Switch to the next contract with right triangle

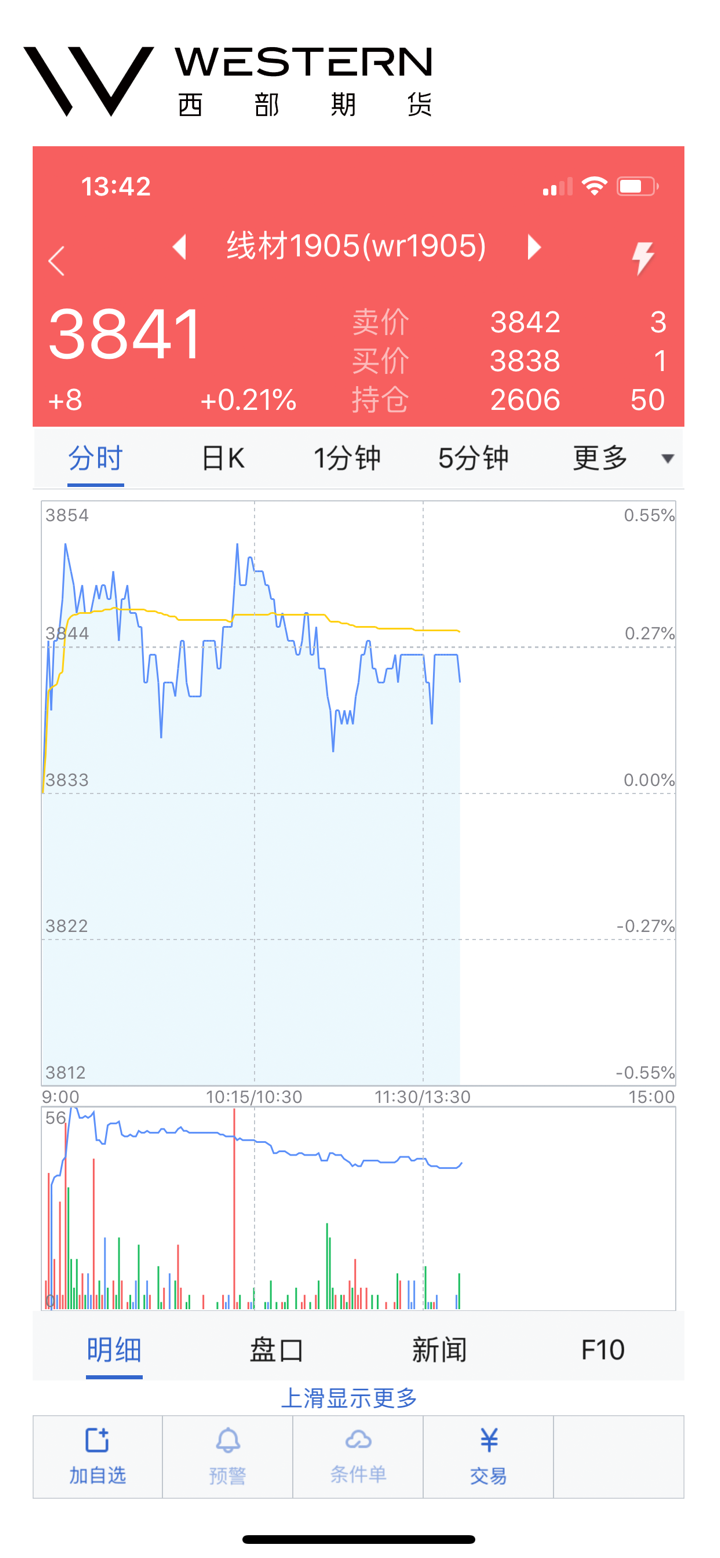click(x=534, y=247)
